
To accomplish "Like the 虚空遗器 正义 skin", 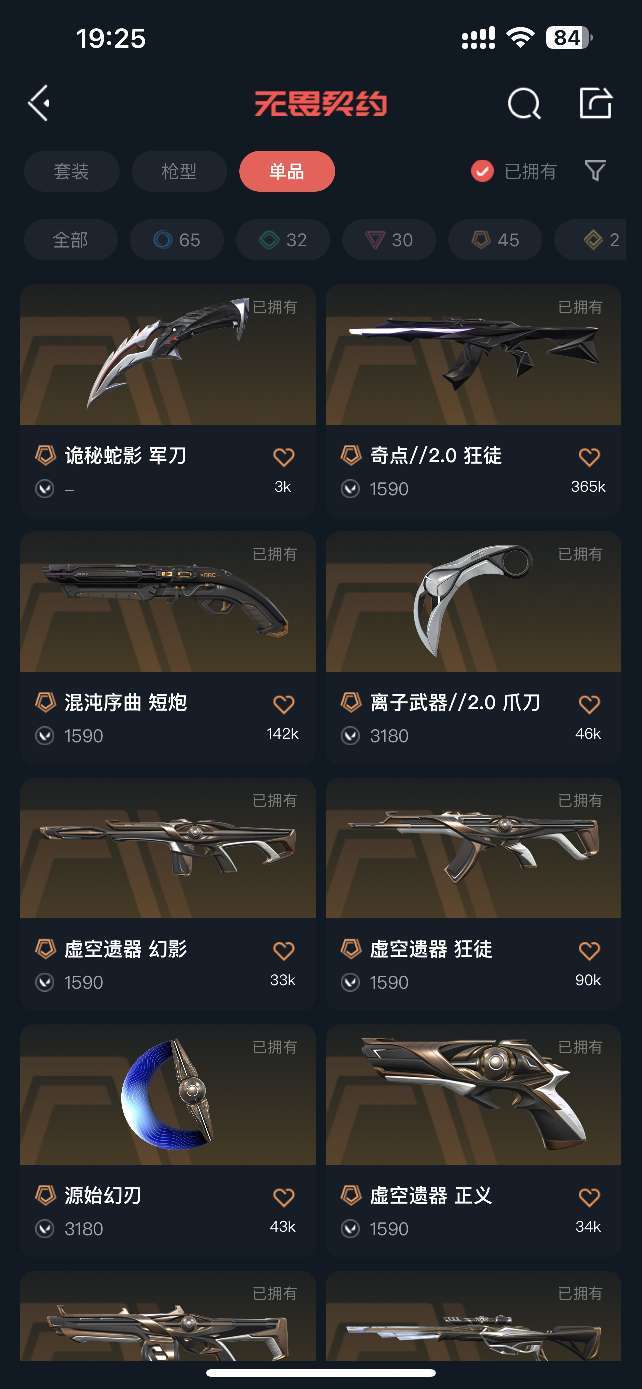I will 589,1197.
